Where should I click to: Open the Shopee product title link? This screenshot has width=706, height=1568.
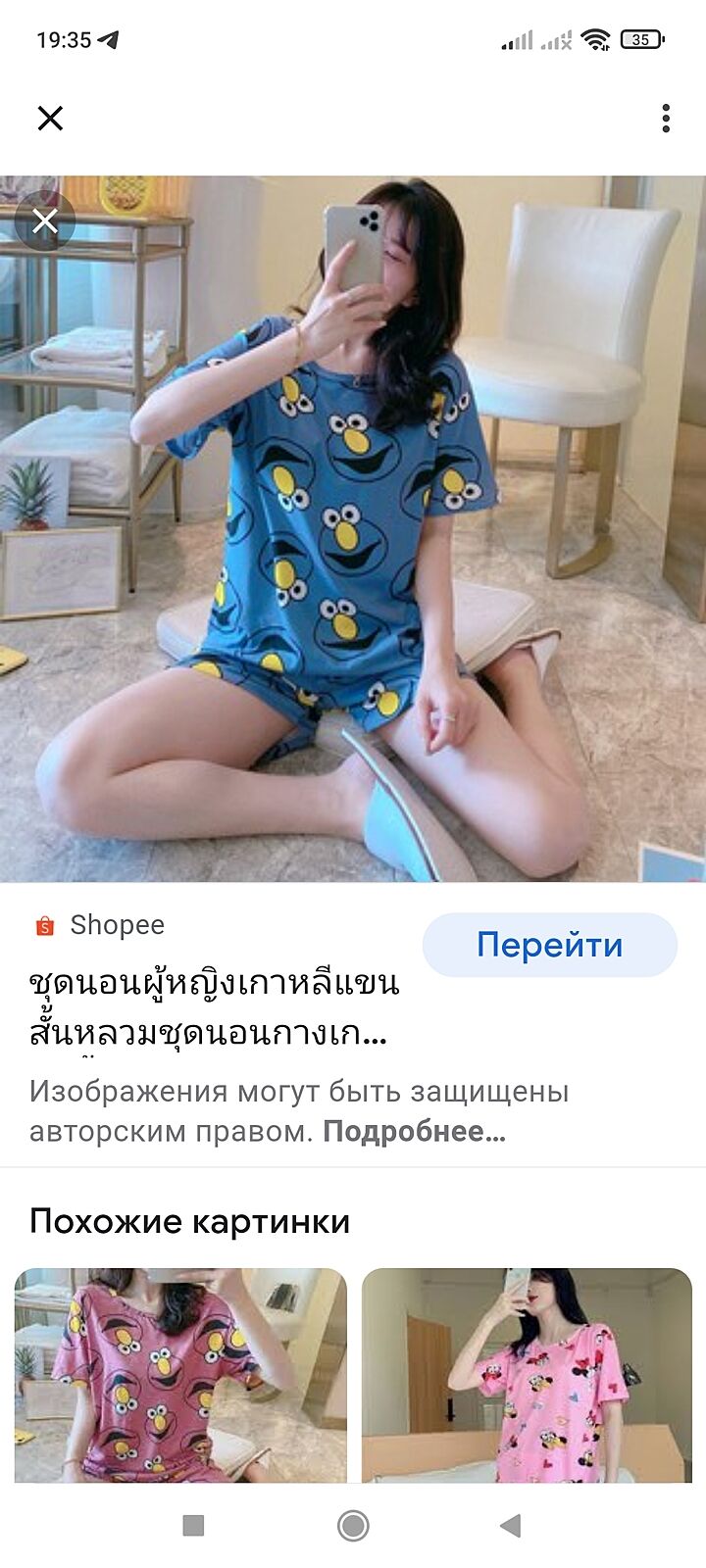(x=214, y=1007)
